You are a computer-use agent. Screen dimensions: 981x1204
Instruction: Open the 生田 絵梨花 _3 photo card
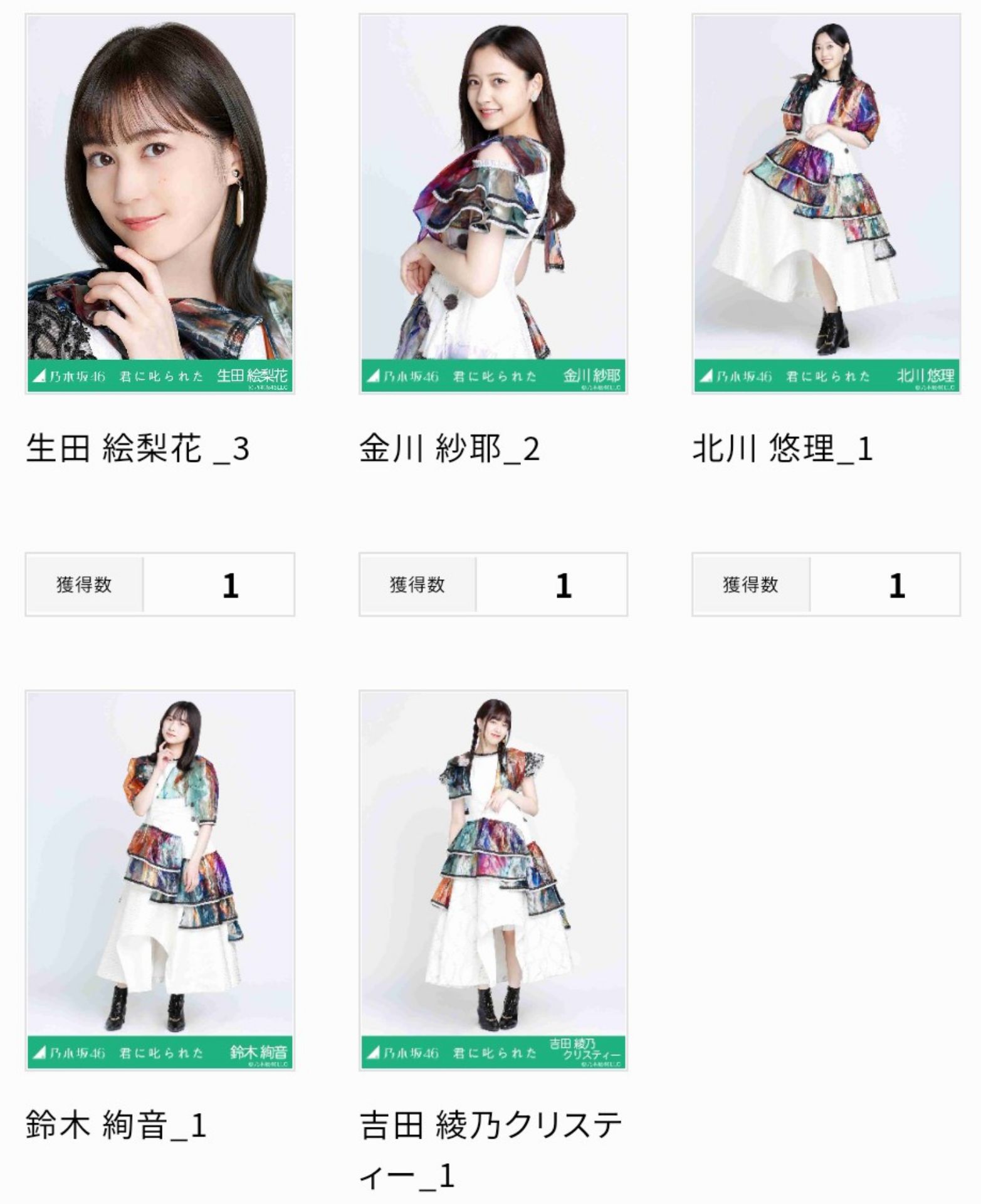click(160, 204)
